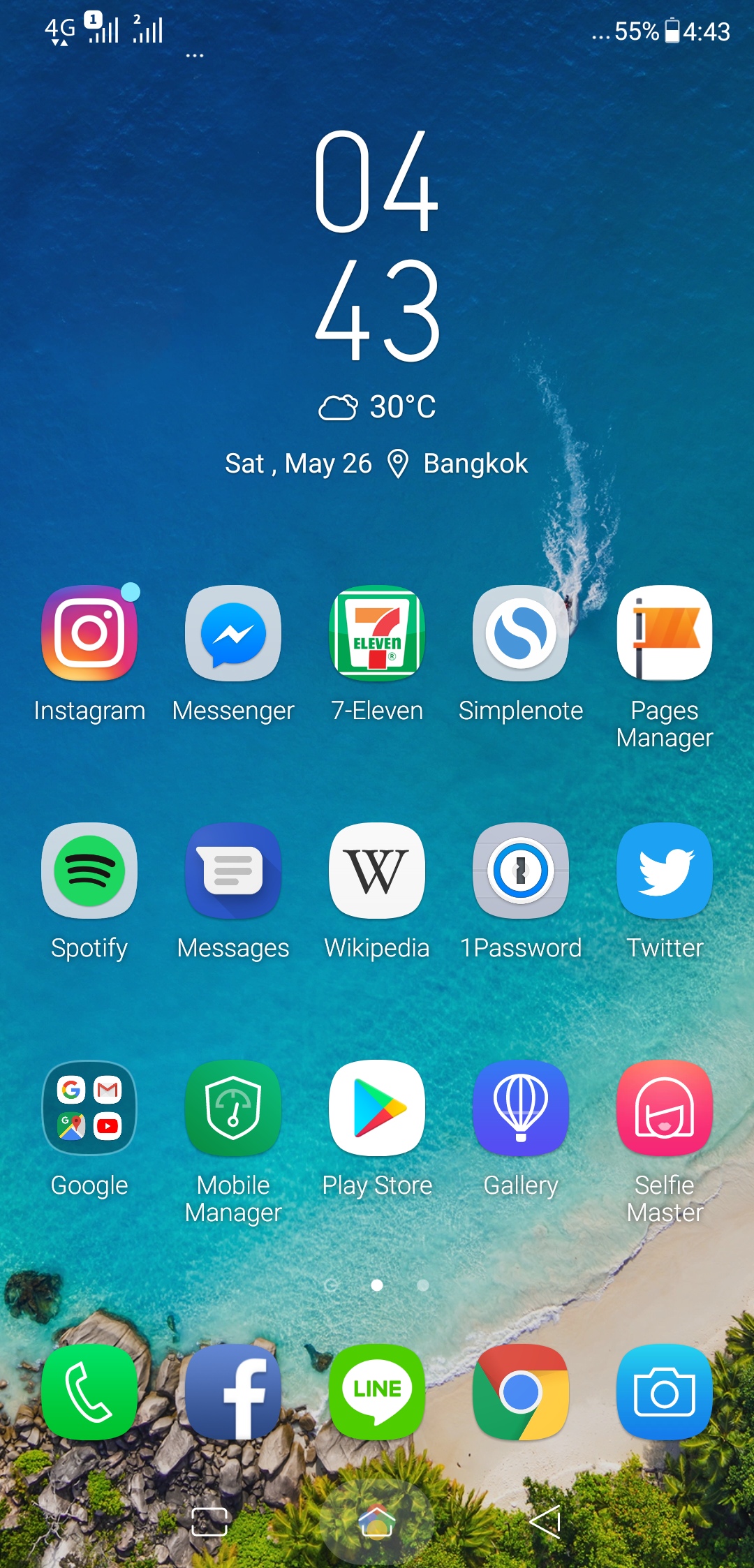Image resolution: width=754 pixels, height=1568 pixels.
Task: Open the Phone dialer in the dock
Action: pyautogui.click(x=89, y=1392)
